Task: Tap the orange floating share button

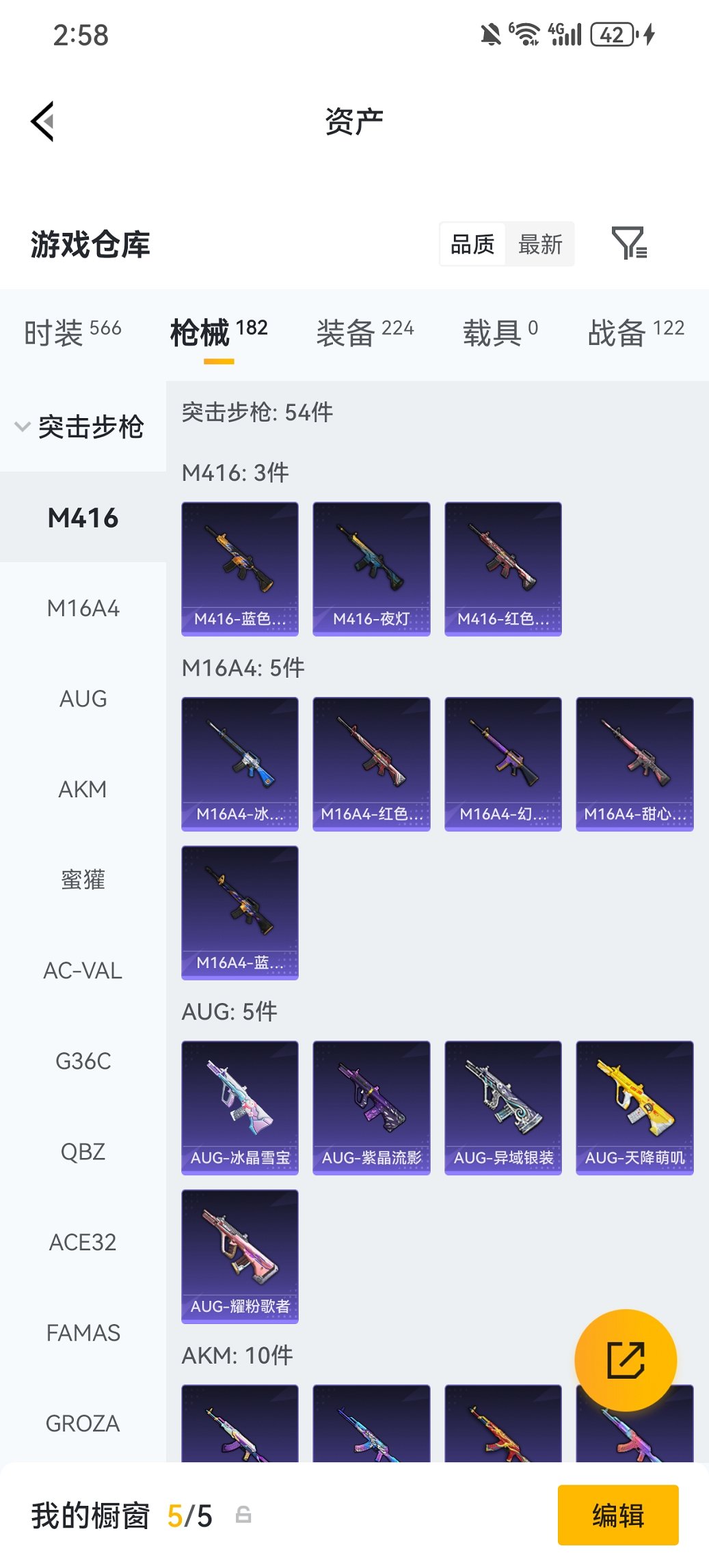Action: click(x=626, y=1360)
